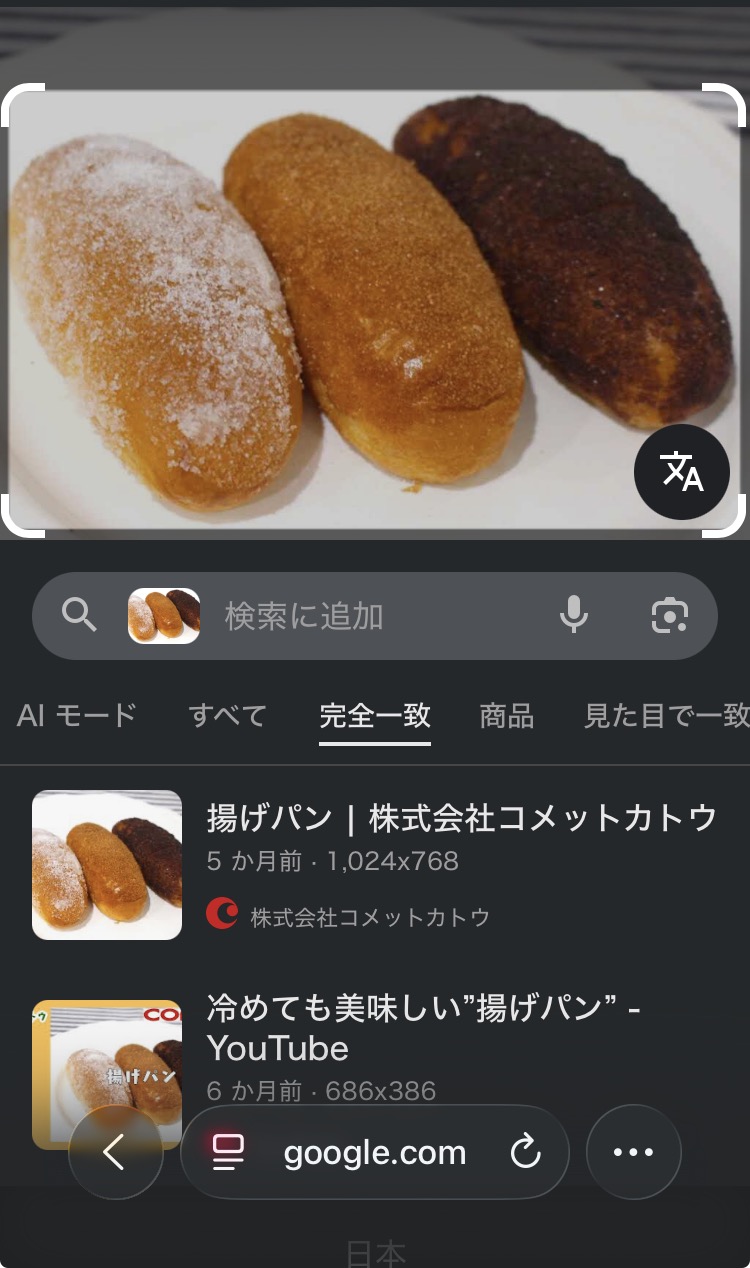
Task: Select the 完全一致 tab
Action: pyautogui.click(x=375, y=715)
